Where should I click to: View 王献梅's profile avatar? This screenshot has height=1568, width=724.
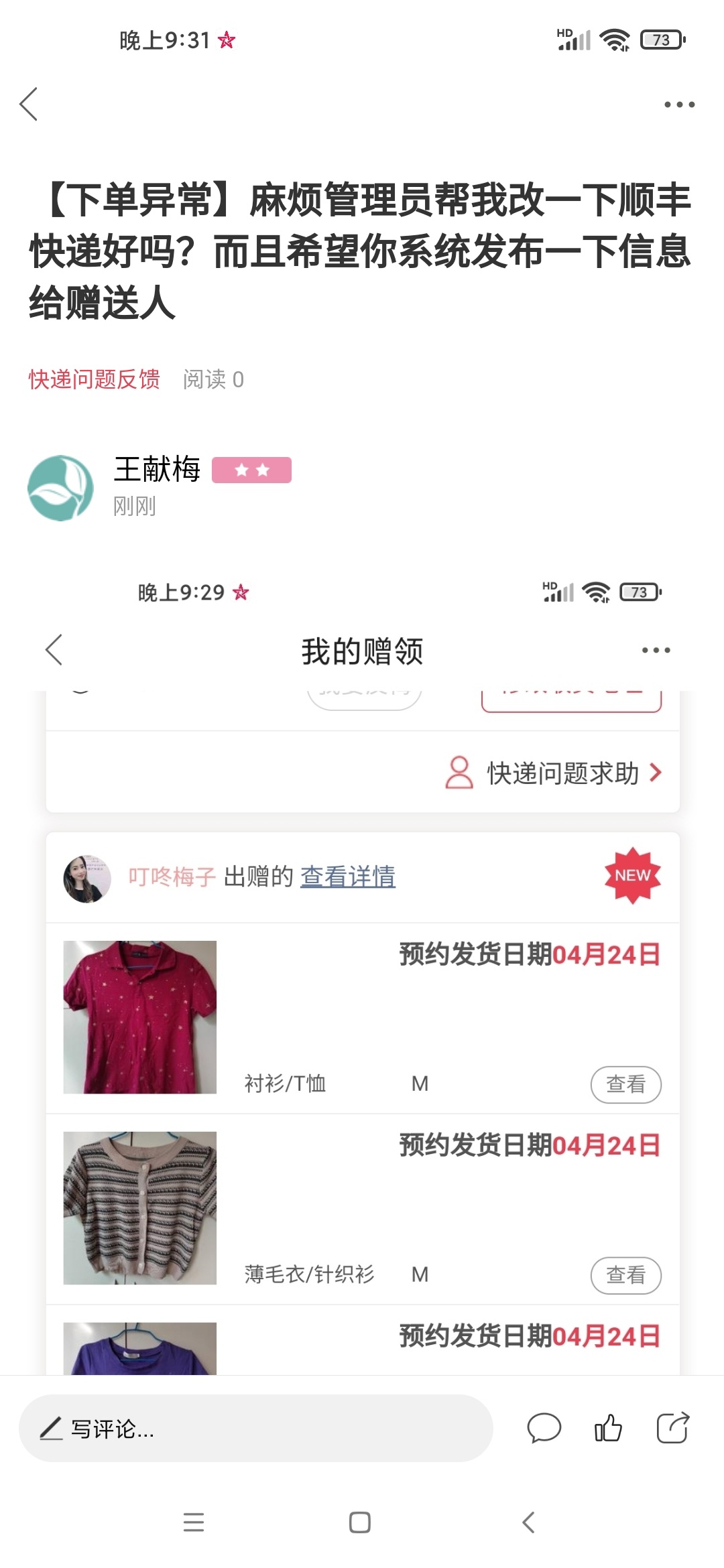[60, 488]
